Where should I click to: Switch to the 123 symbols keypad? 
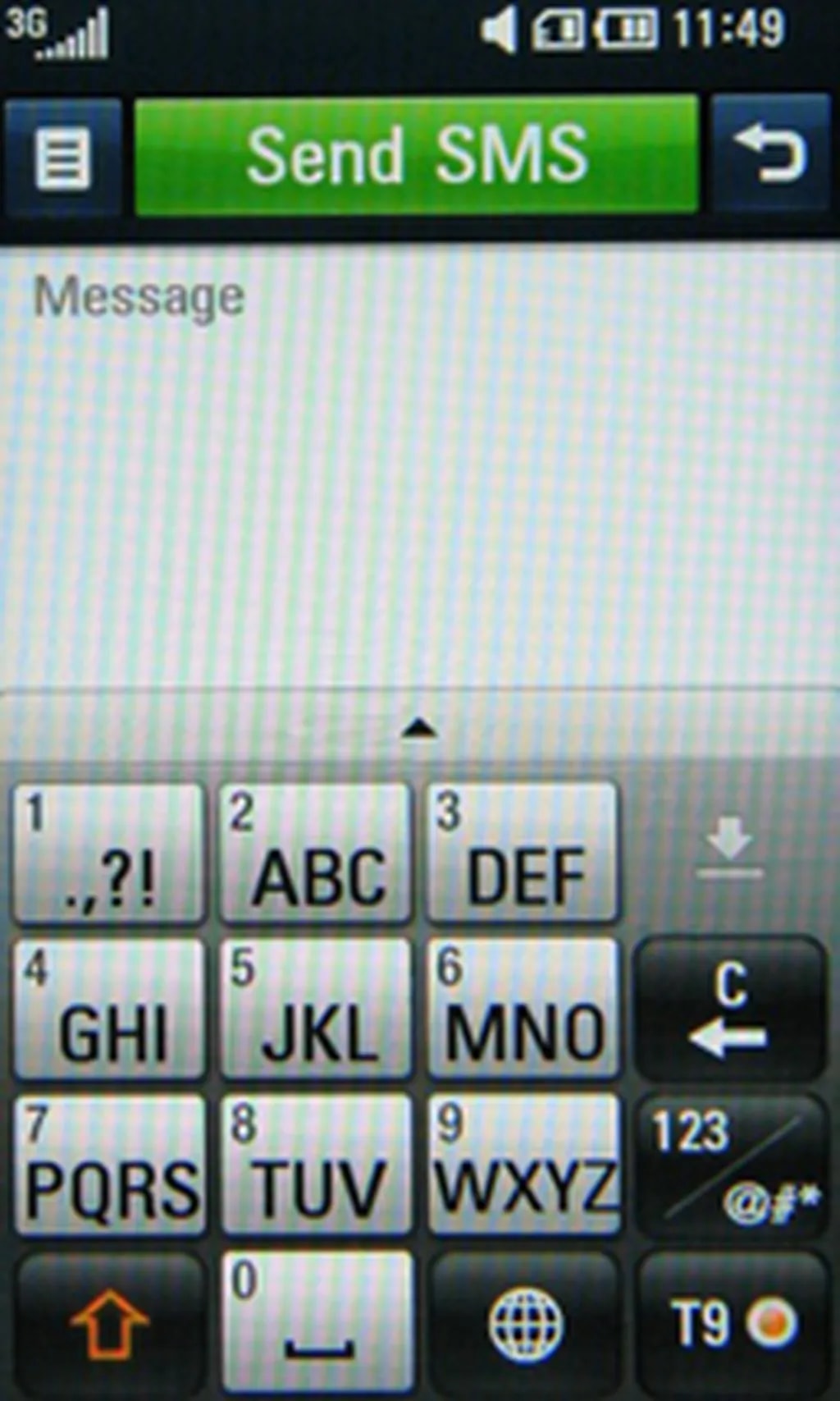(x=730, y=1165)
